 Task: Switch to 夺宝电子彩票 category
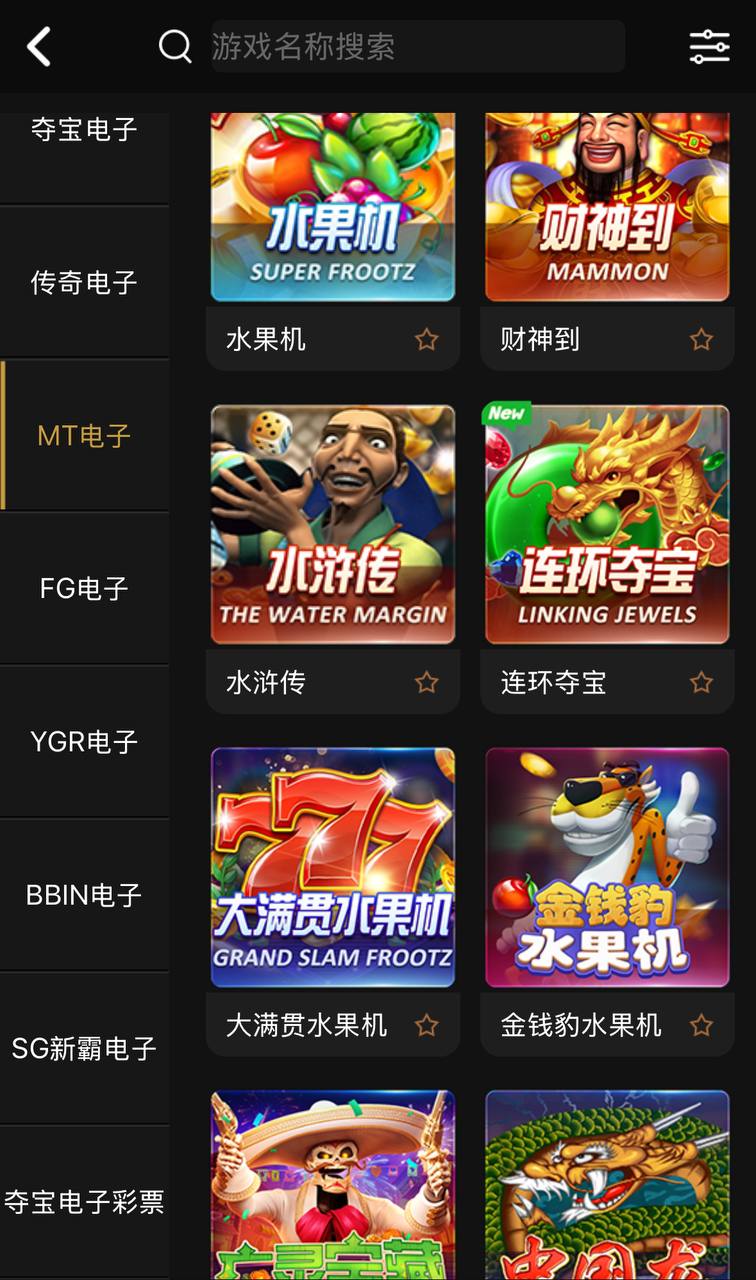84,1201
